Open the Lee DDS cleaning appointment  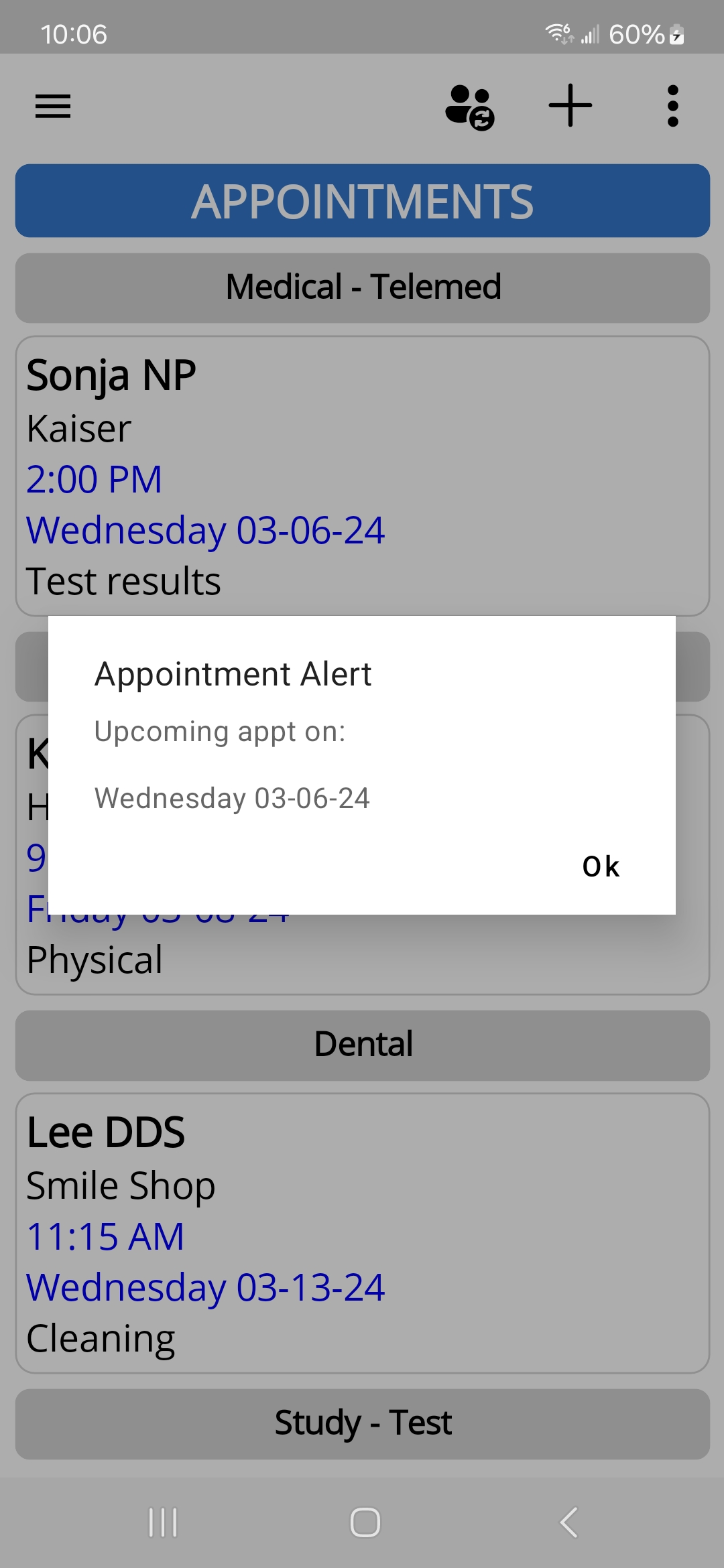(x=362, y=1233)
